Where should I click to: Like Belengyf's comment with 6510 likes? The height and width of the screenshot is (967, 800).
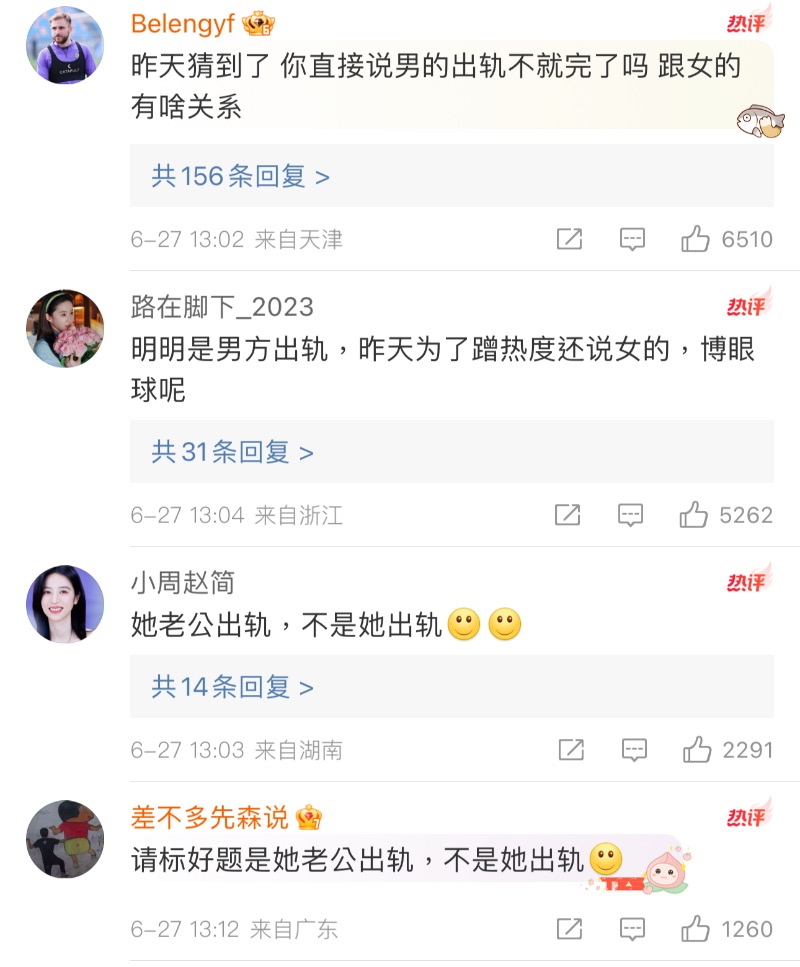pyautogui.click(x=696, y=239)
